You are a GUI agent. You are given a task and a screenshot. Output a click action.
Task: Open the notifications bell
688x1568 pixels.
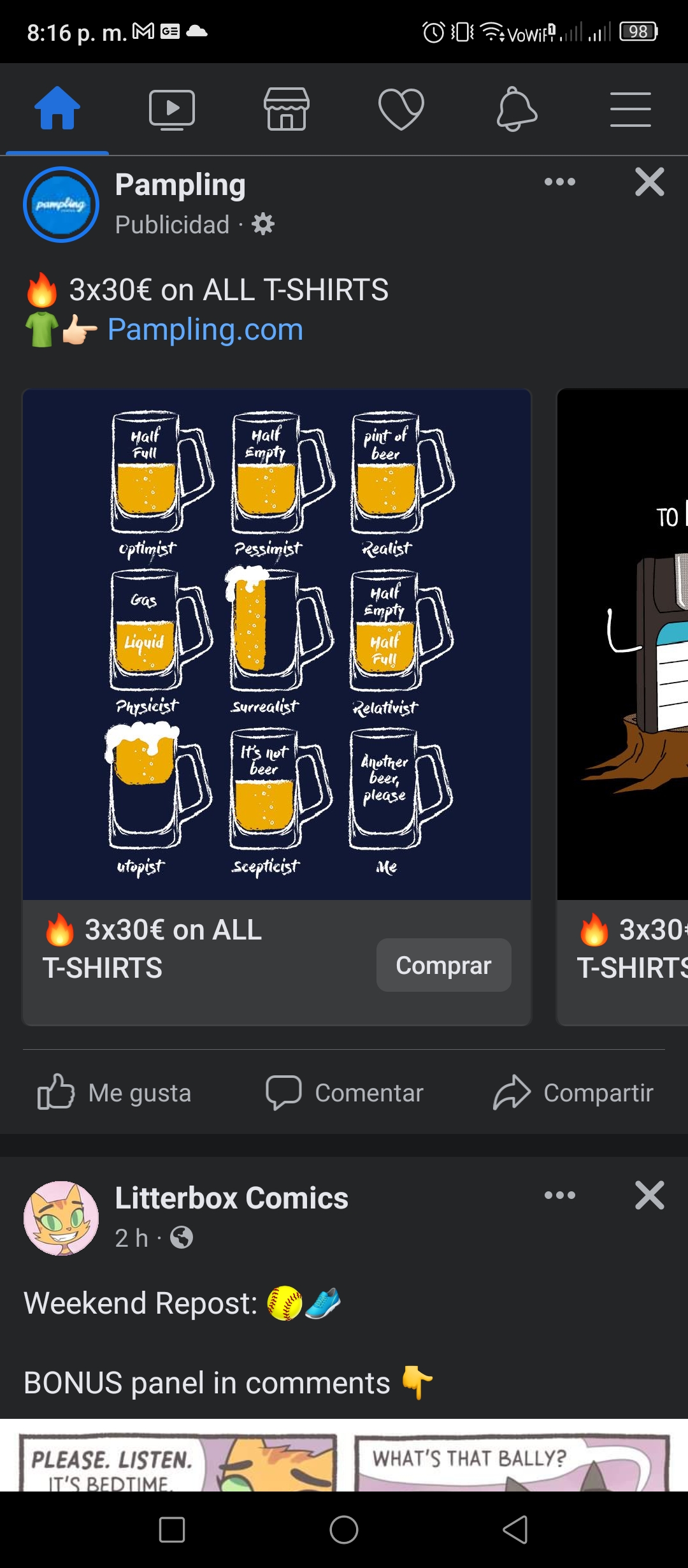pos(516,109)
